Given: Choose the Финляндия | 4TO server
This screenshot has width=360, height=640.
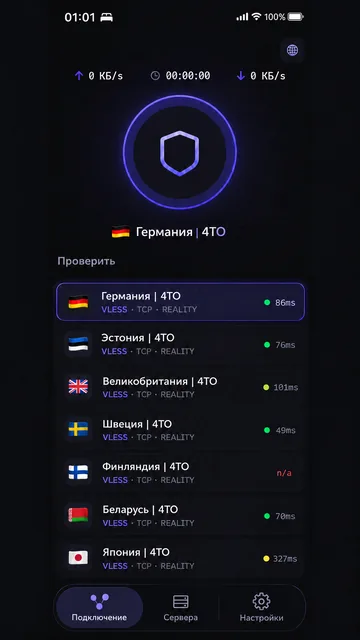Looking at the screenshot, I should point(180,473).
